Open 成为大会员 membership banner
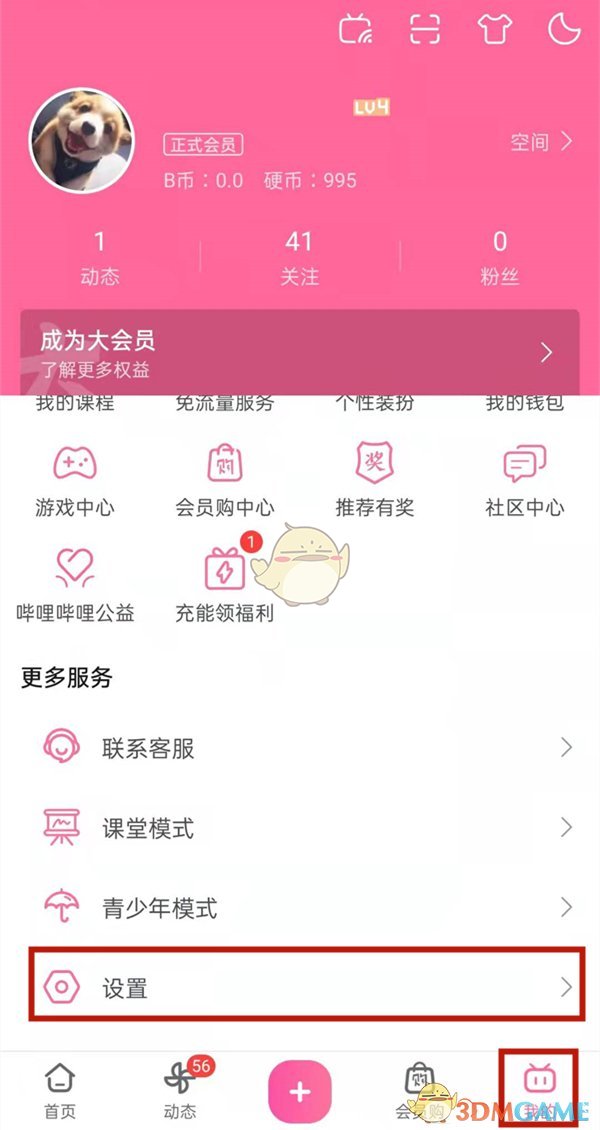Image resolution: width=600 pixels, height=1130 pixels. pyautogui.click(x=299, y=352)
